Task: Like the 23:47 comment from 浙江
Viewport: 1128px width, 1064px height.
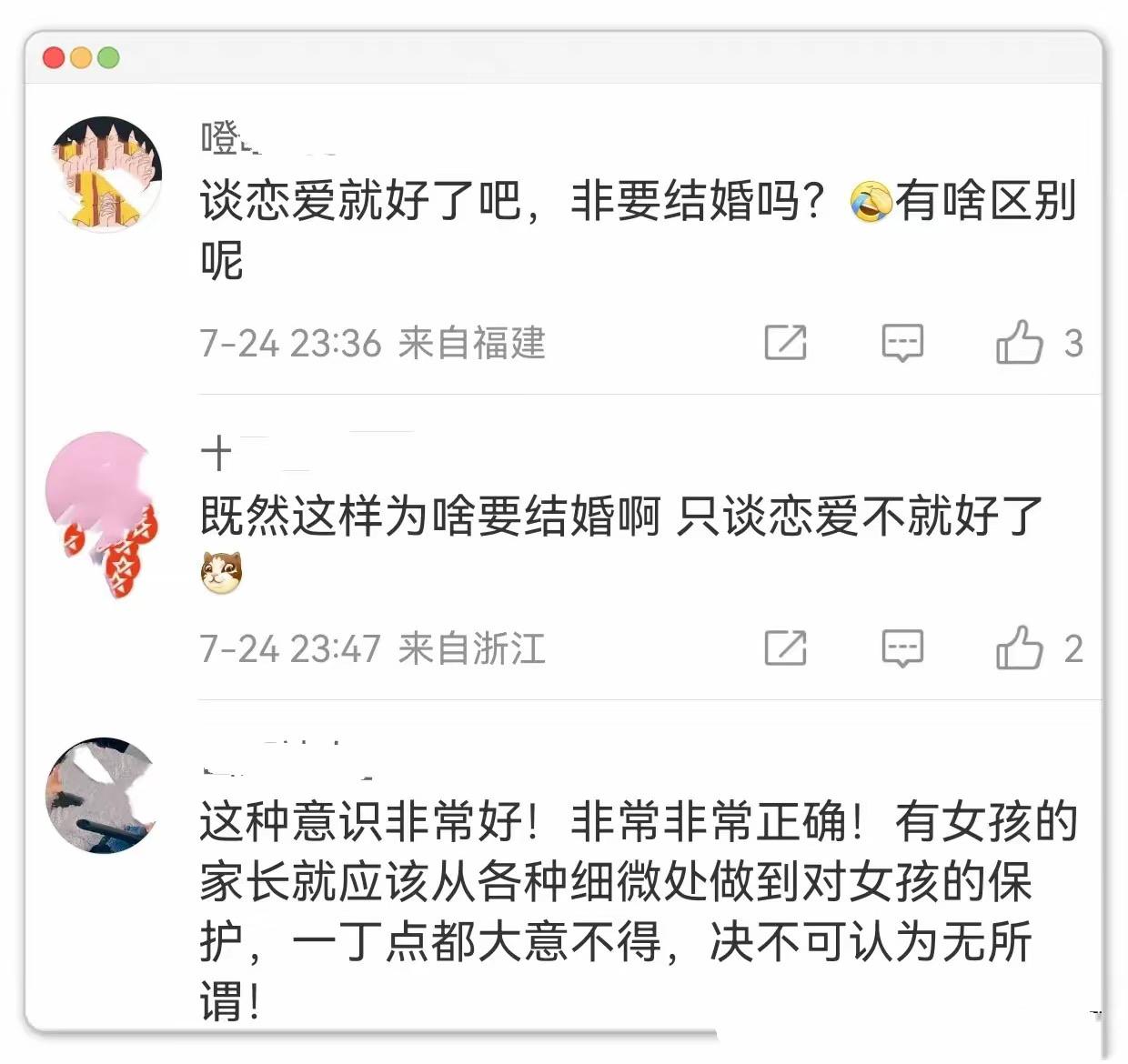Action: [1018, 648]
